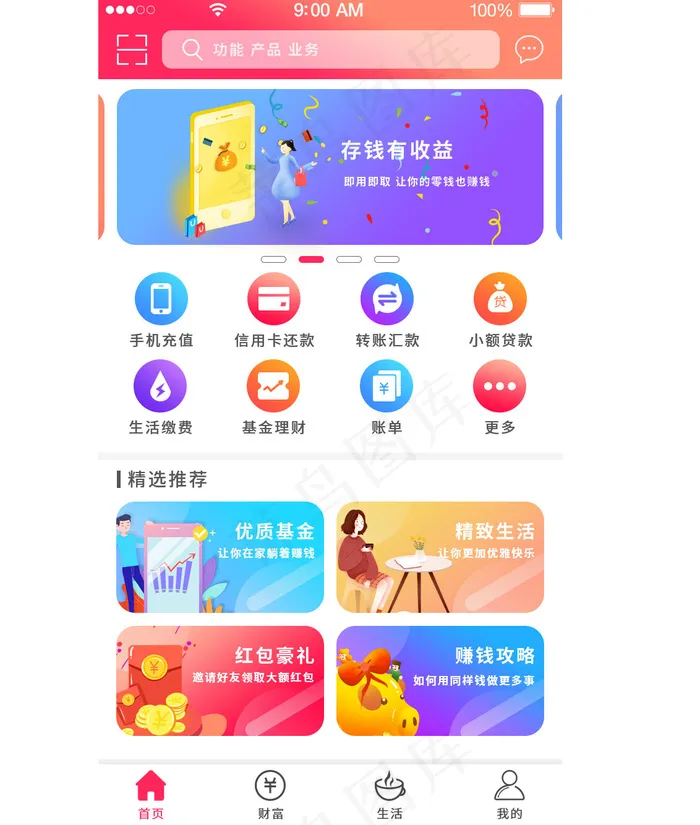This screenshot has width=700, height=825.
Task: Open 信用卡还款
Action: 274,310
